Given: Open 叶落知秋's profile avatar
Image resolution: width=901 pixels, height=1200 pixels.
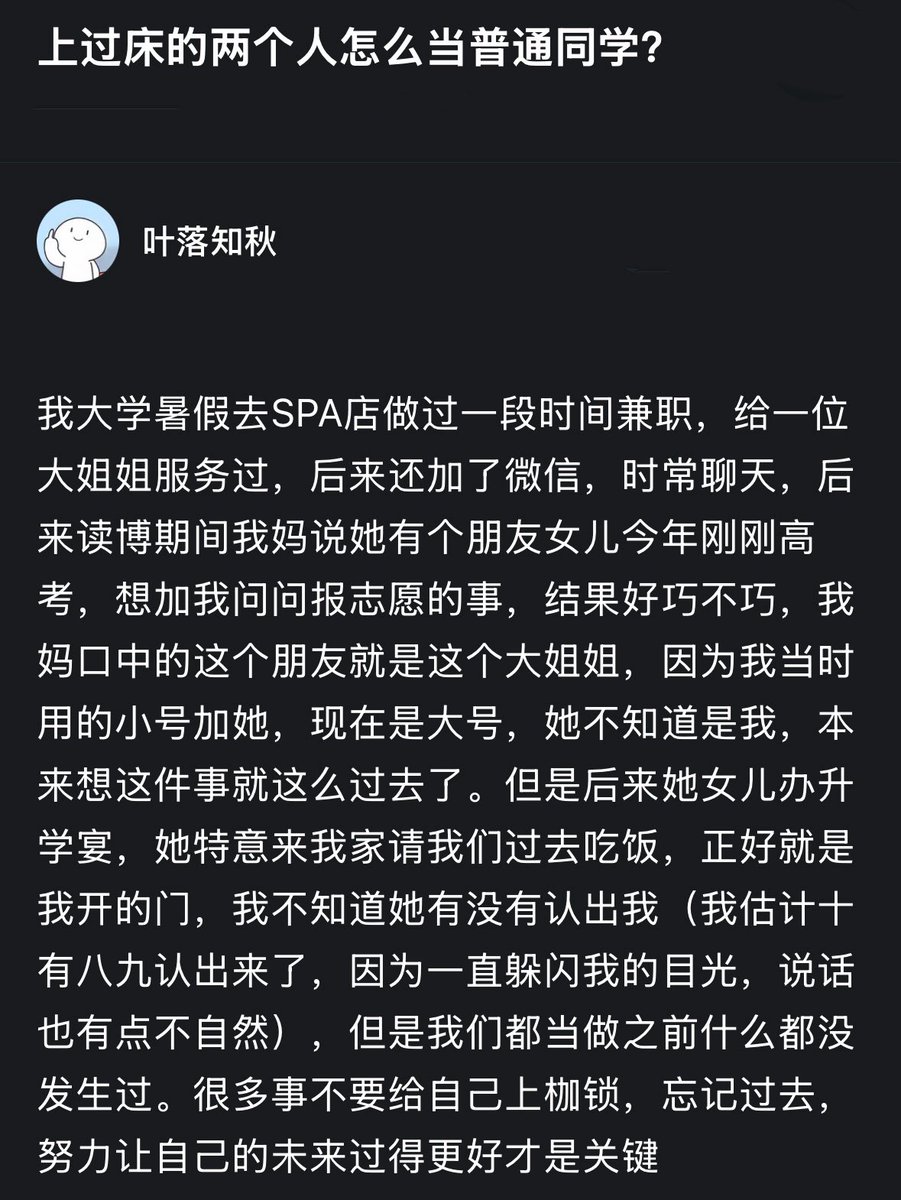Looking at the screenshot, I should (78, 241).
